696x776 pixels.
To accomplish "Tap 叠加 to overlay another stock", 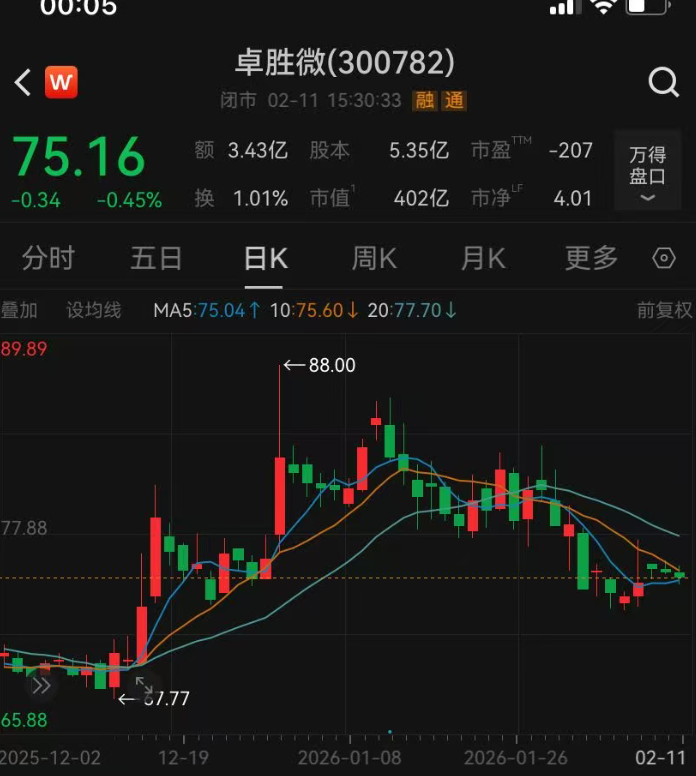I will [x=18, y=310].
